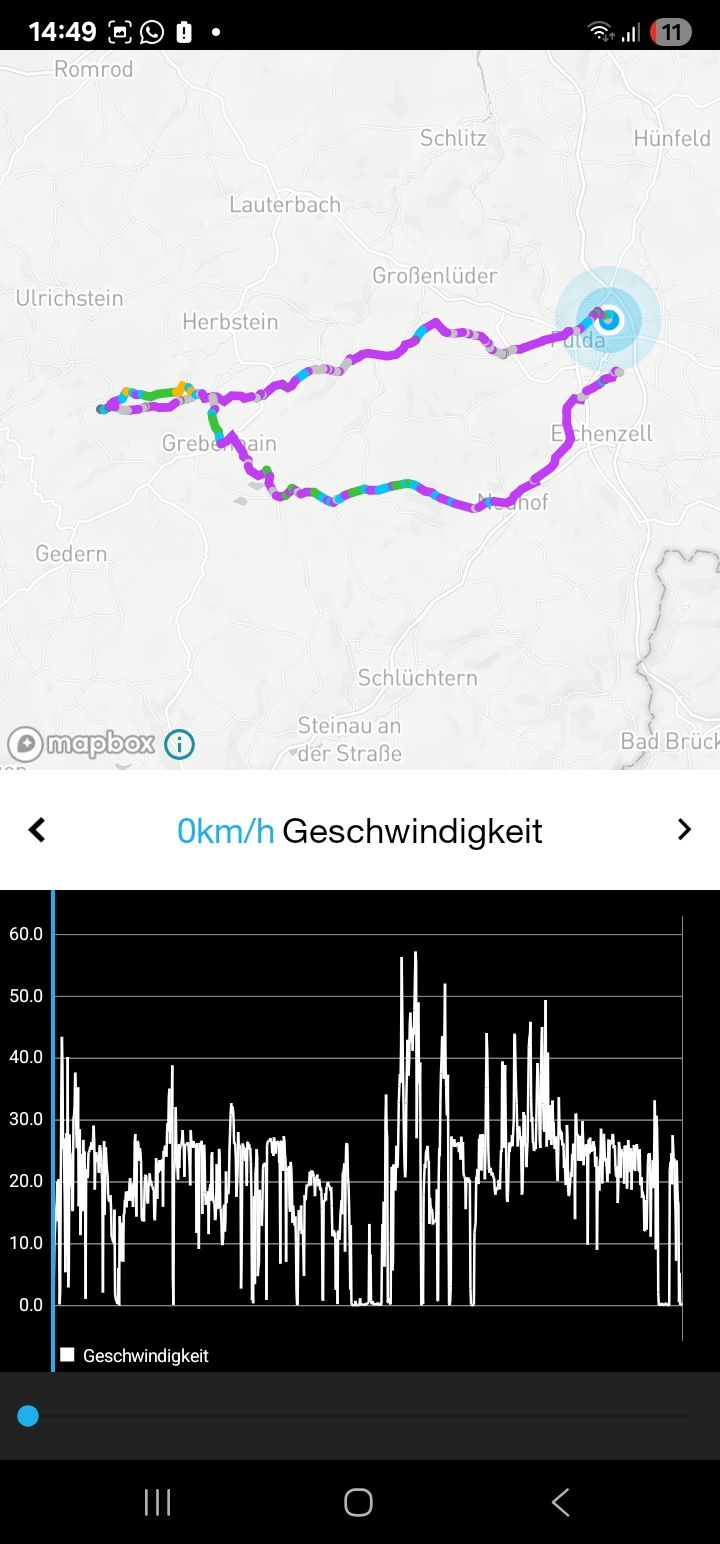This screenshot has width=720, height=1544.
Task: Go to the next chart with right arrow
Action: tap(684, 830)
